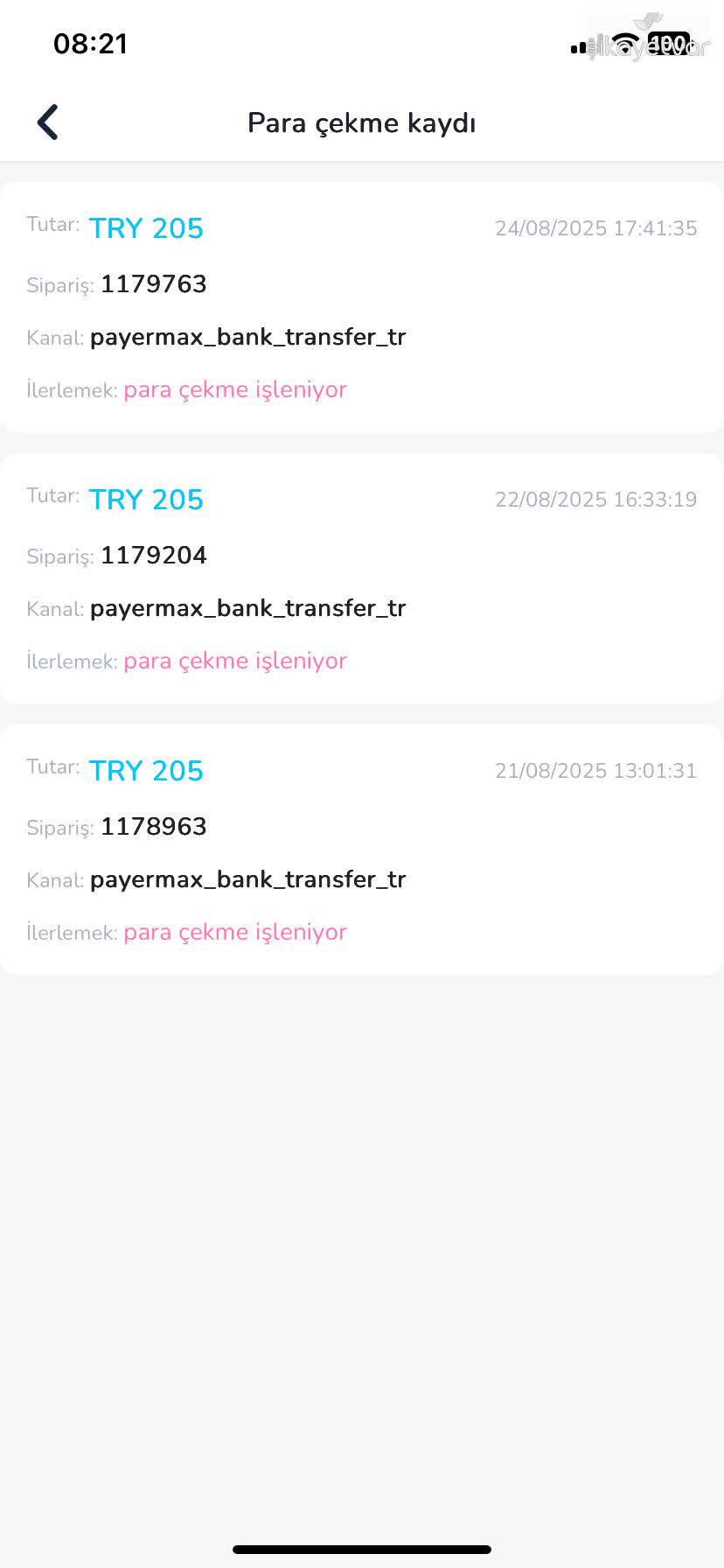Tap 'para çekme işleniyor' status on last record
This screenshot has height=1568, width=724.
(x=234, y=932)
